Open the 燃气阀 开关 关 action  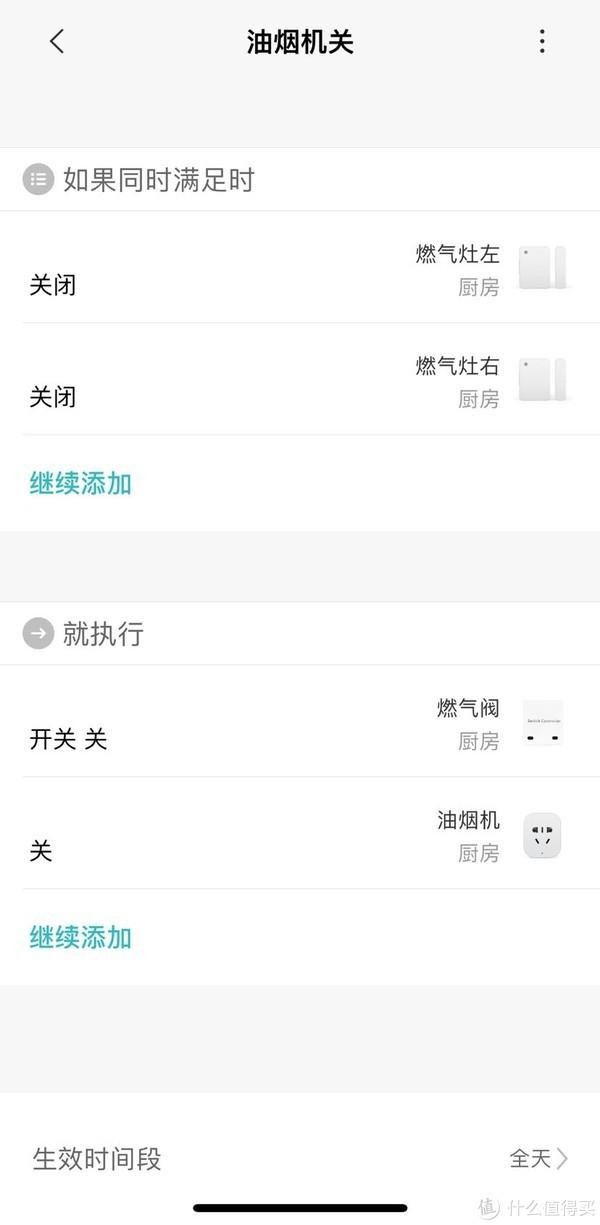pos(300,721)
